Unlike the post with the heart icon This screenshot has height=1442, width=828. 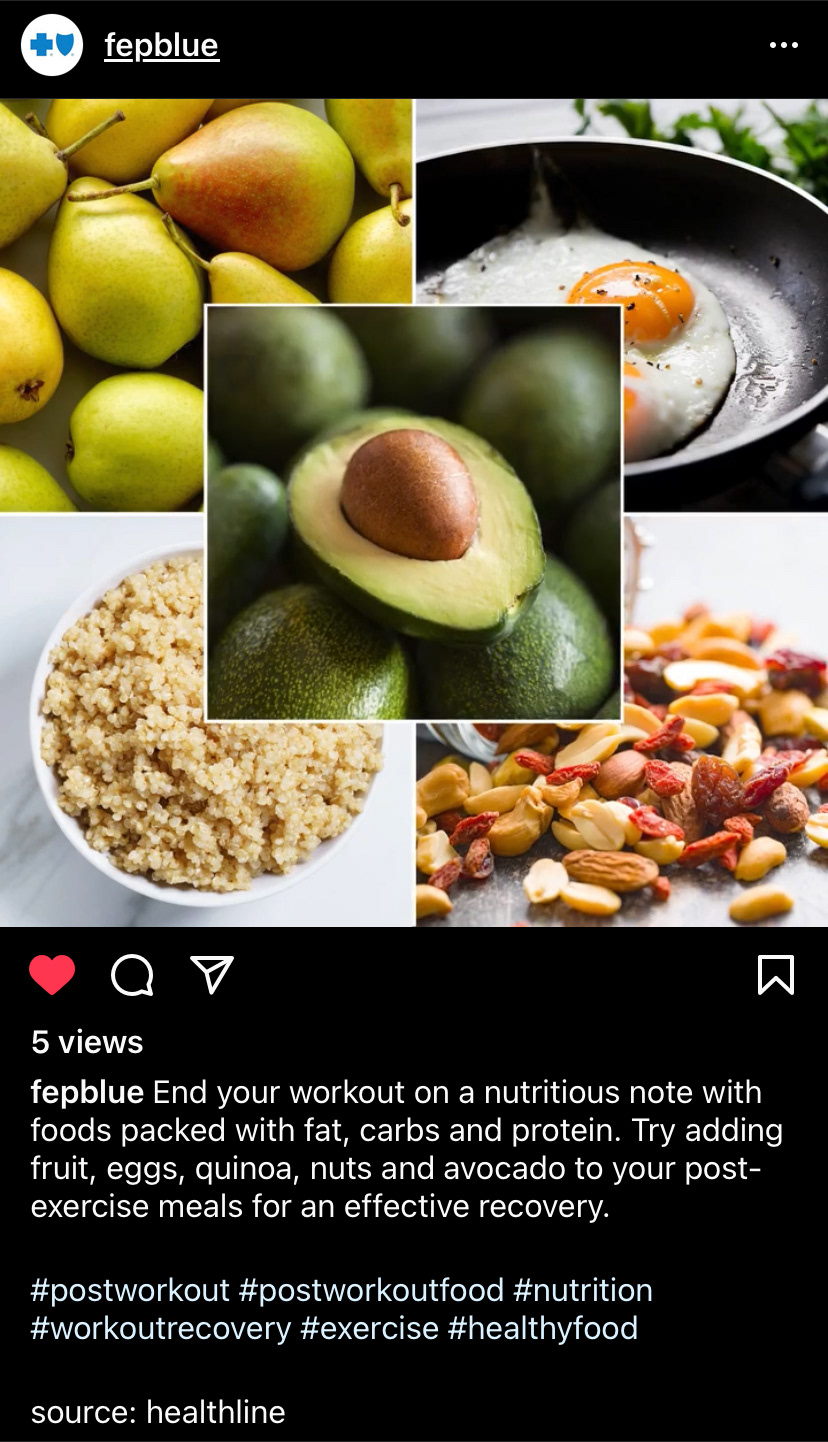[52, 975]
